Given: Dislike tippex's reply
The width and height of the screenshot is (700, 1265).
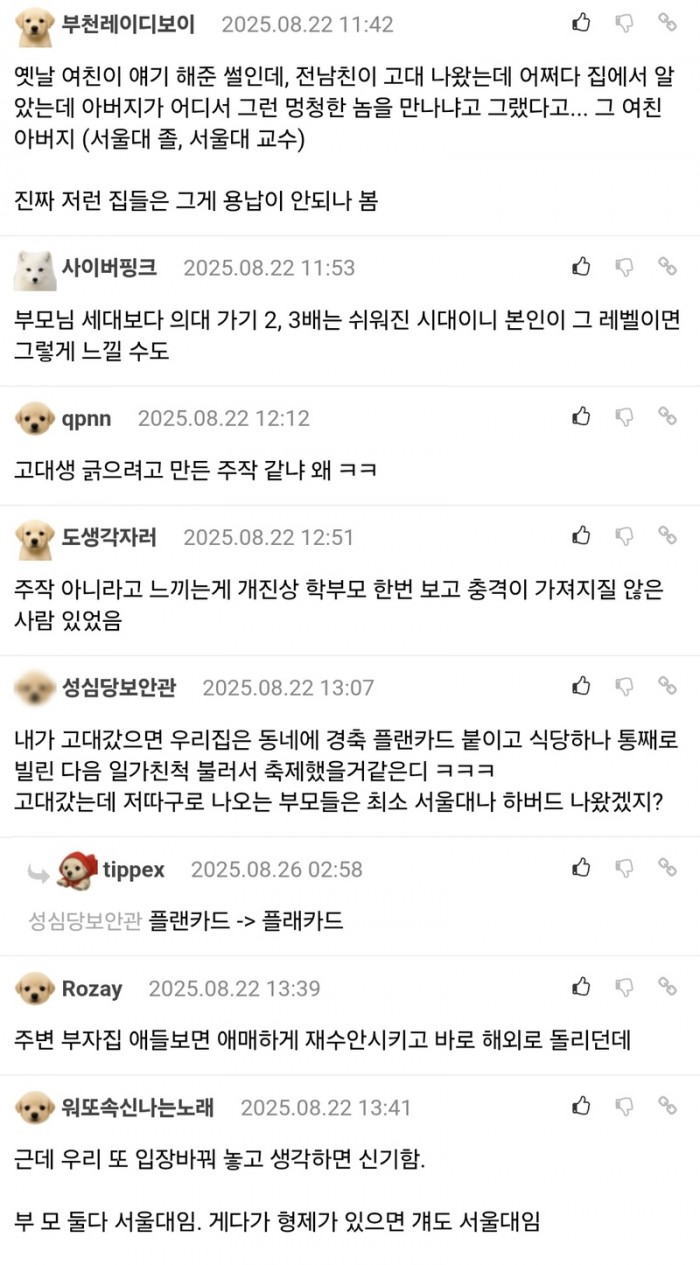Looking at the screenshot, I should coord(624,867).
